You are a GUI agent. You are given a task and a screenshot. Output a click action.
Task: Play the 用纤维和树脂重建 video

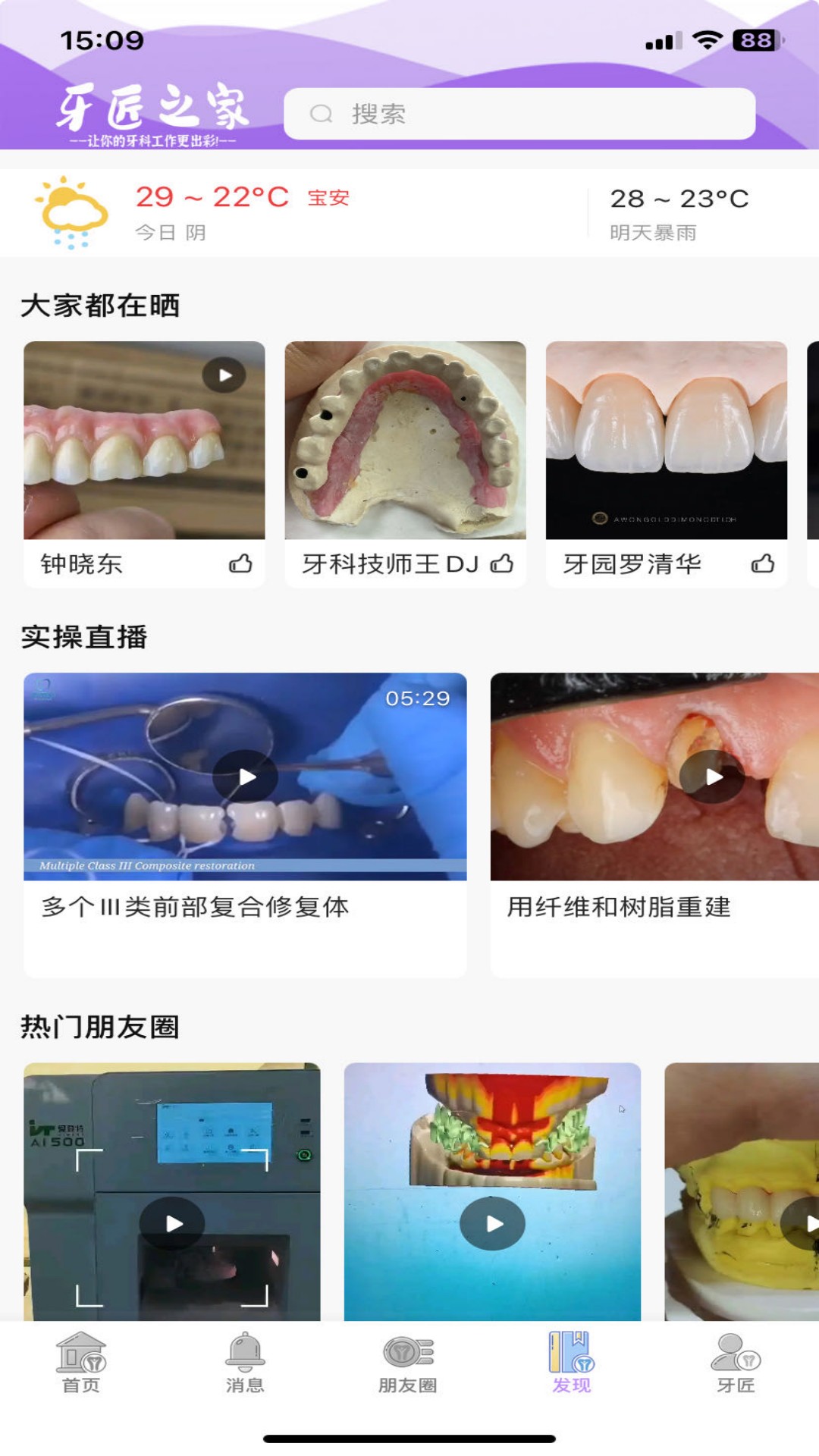click(x=713, y=777)
